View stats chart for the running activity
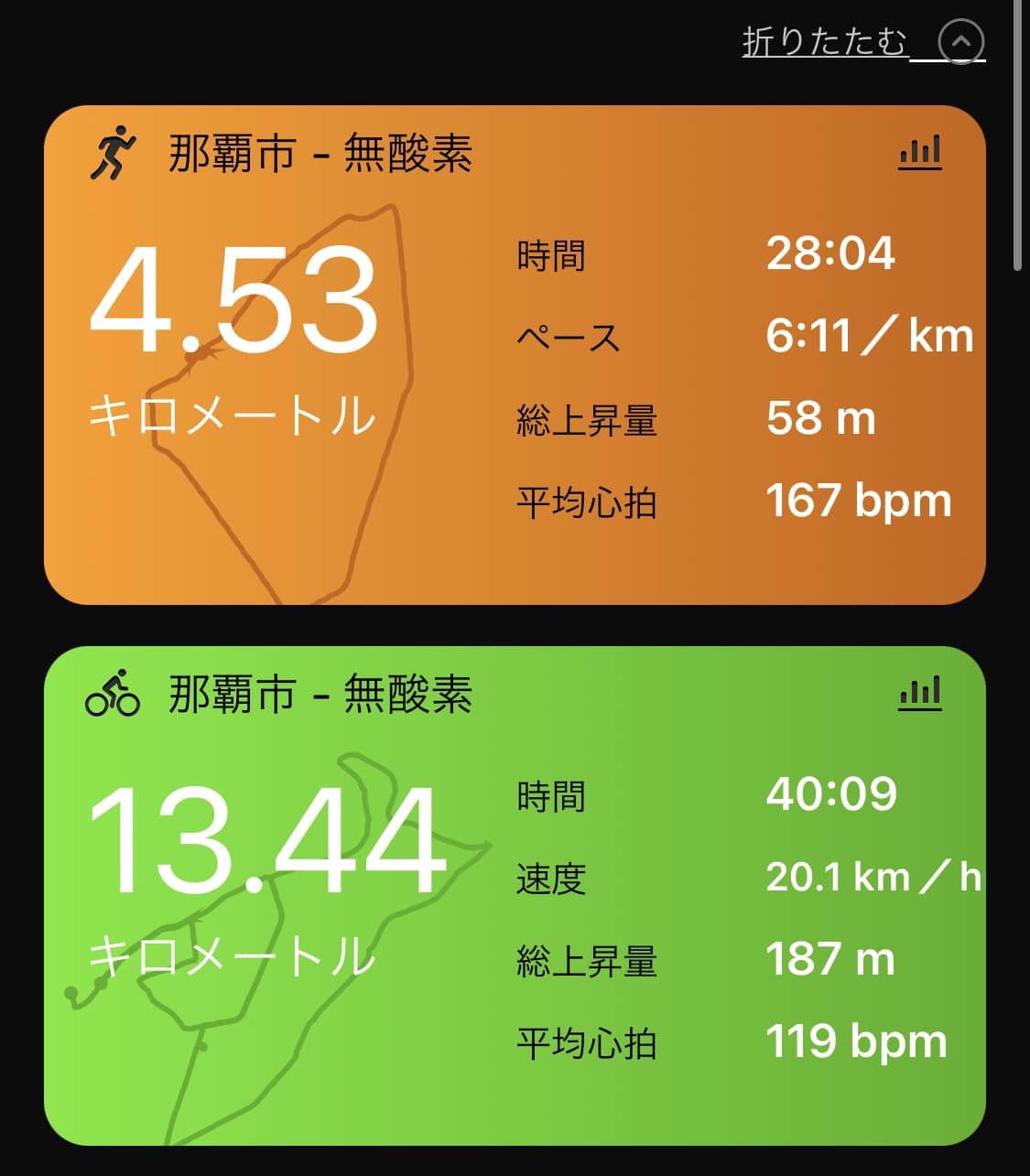 coord(919,152)
